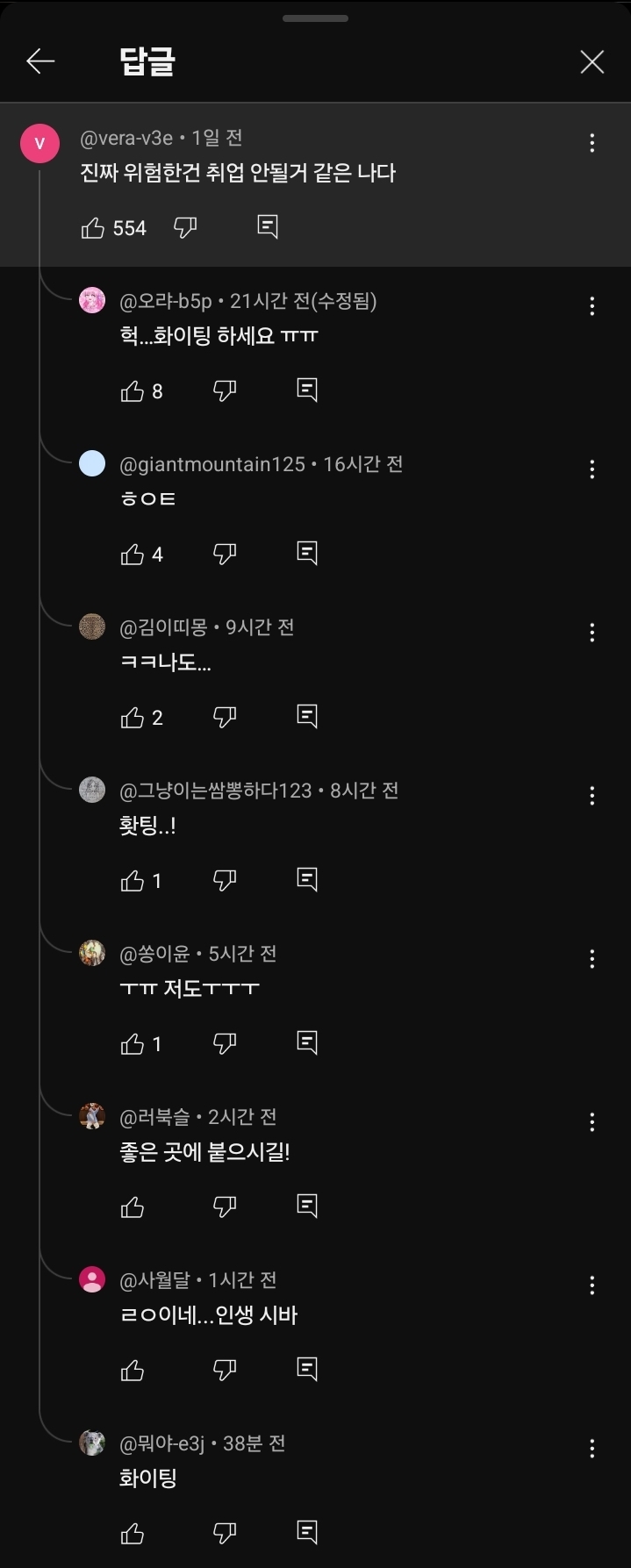Open options menu for @사월달 reply
The image size is (631, 1568).
[592, 1285]
